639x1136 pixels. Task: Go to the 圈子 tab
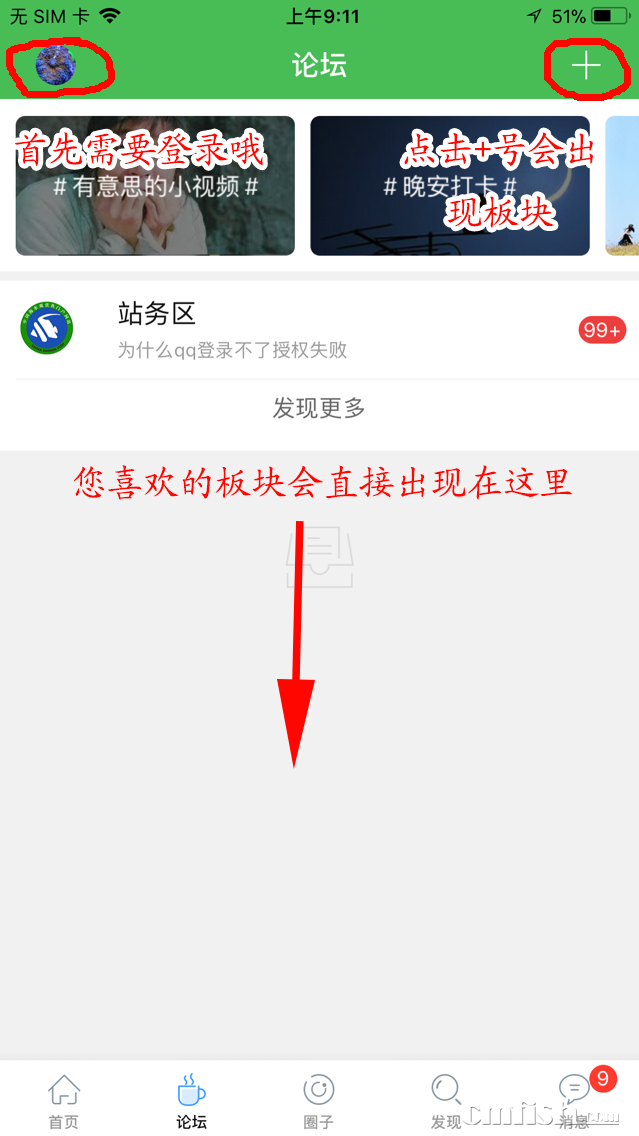318,1100
